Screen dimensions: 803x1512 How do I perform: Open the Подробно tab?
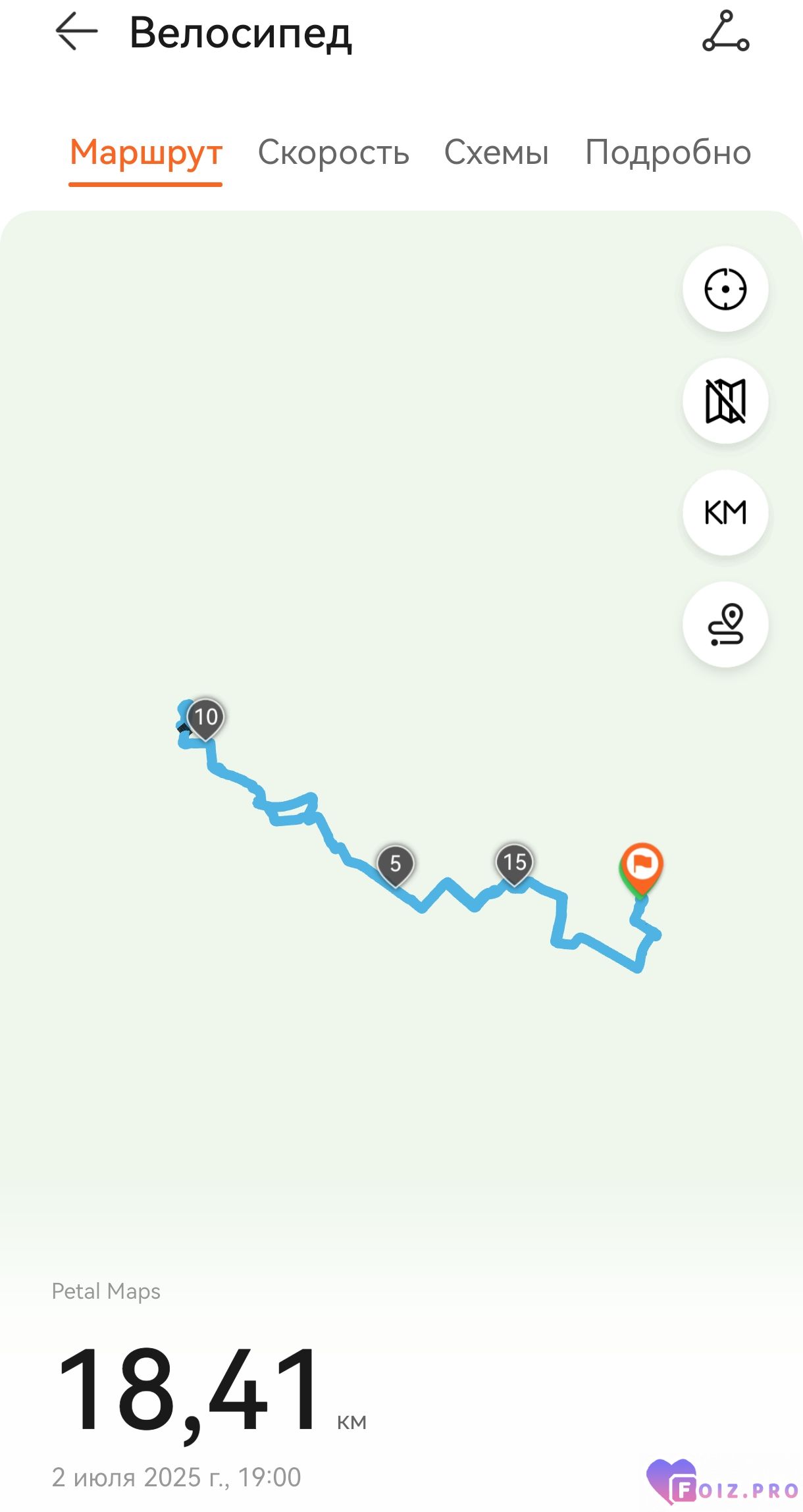point(668,153)
